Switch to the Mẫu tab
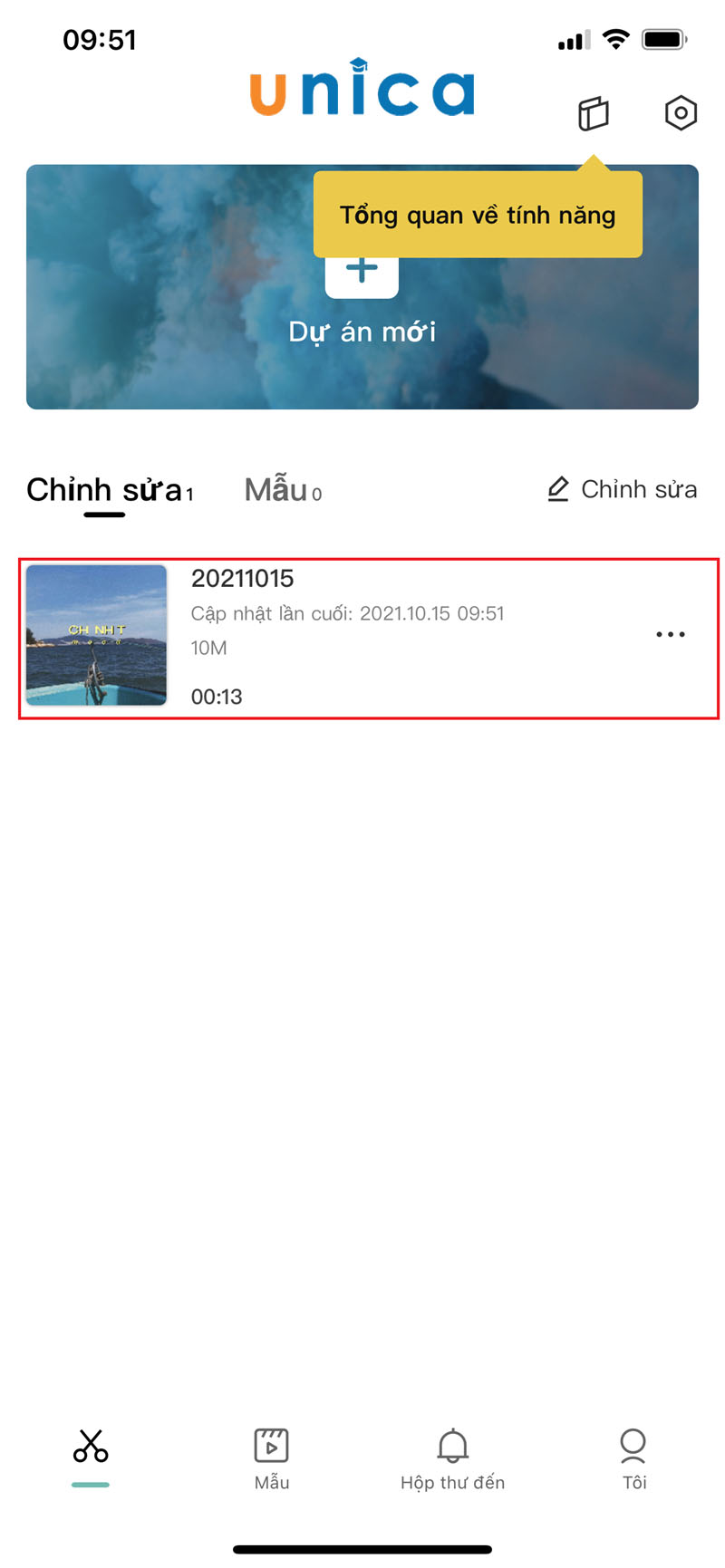 tap(275, 490)
